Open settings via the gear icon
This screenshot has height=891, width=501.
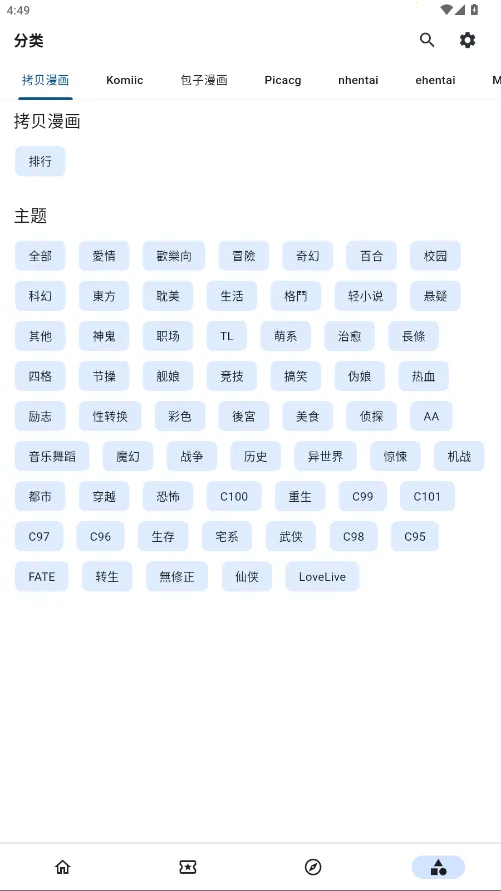467,40
